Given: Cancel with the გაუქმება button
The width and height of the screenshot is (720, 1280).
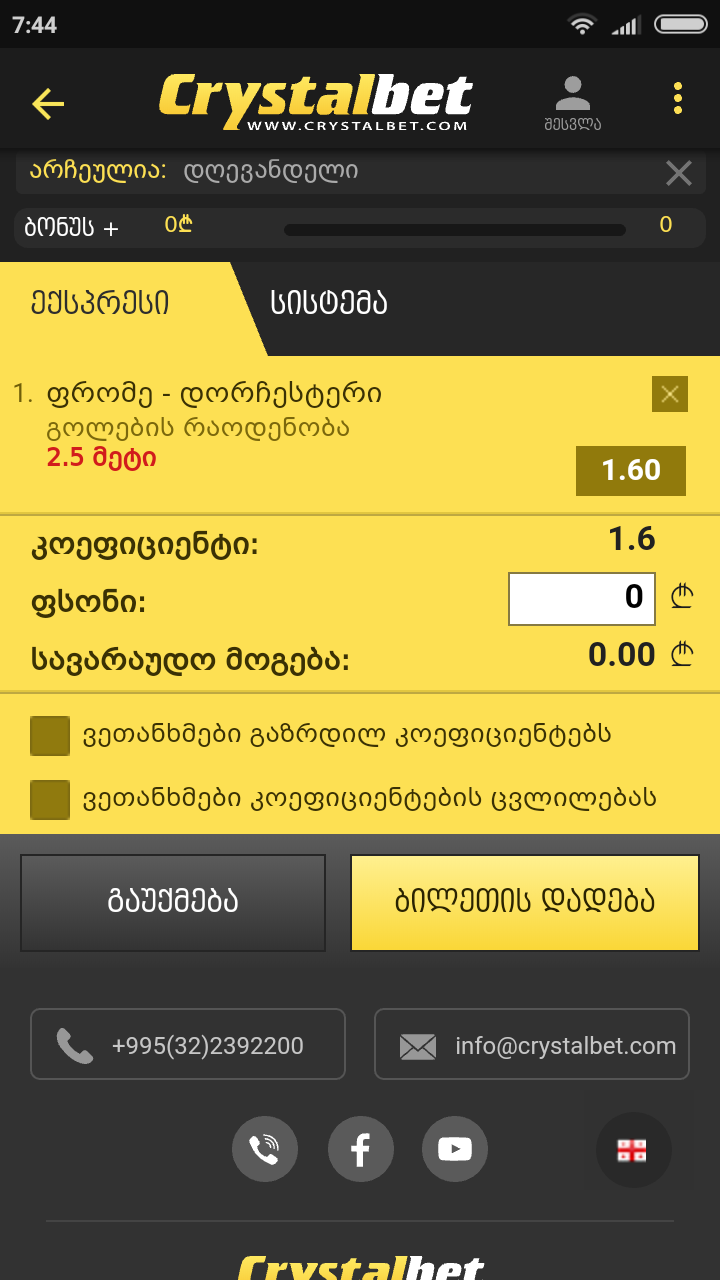Looking at the screenshot, I should pyautogui.click(x=173, y=902).
